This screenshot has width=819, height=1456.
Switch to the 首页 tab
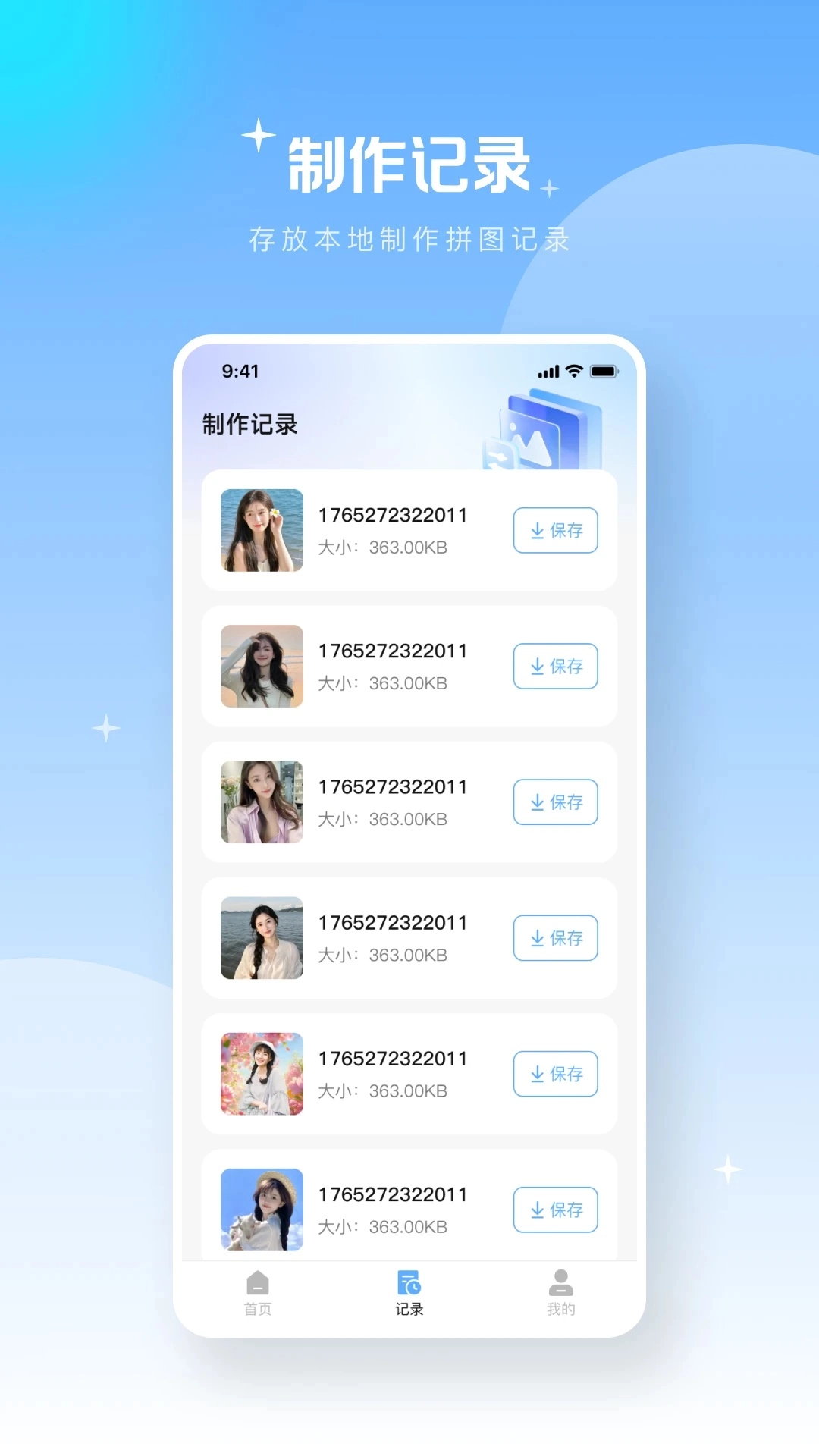coord(258,1289)
